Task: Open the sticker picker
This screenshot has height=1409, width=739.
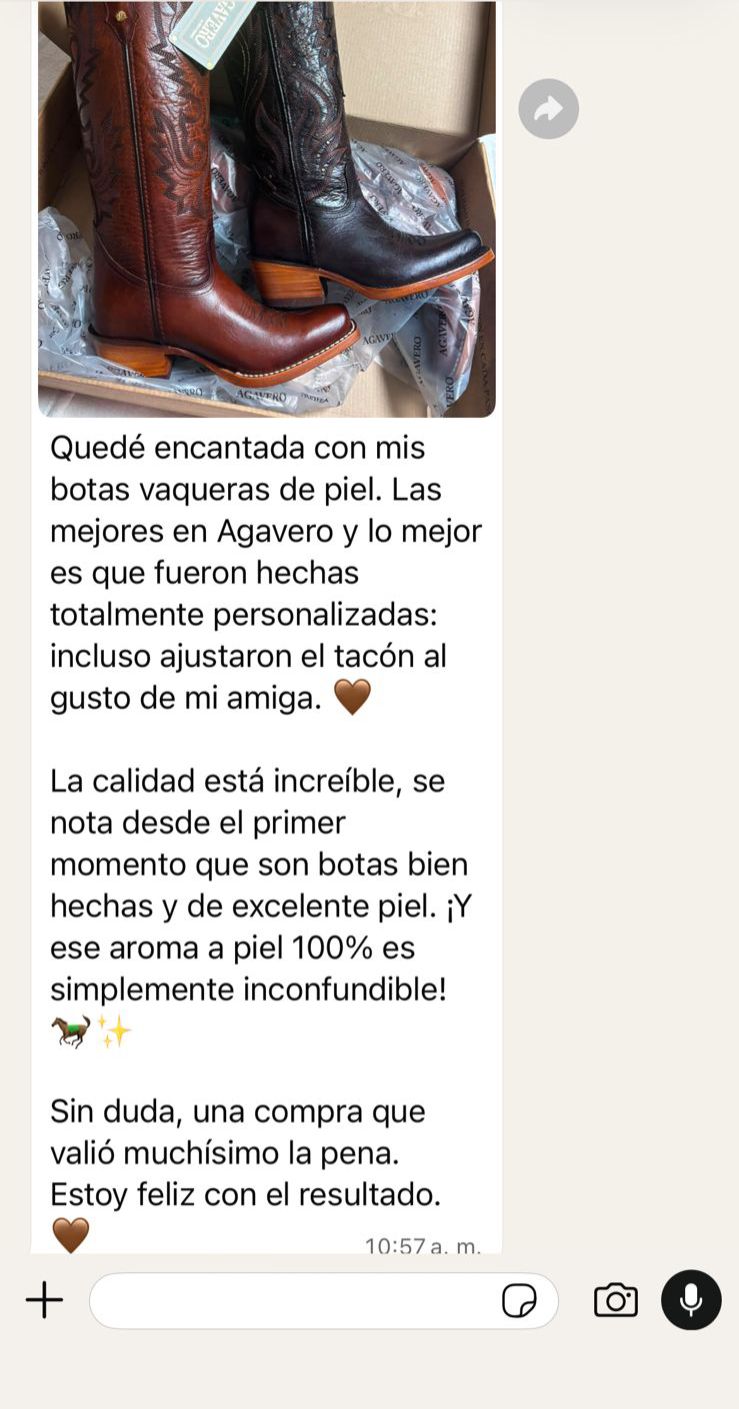Action: 519,1301
